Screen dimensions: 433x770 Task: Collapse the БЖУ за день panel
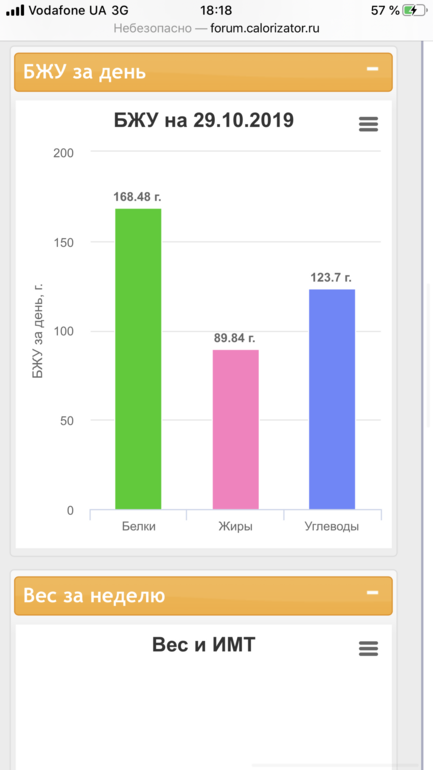(x=373, y=69)
